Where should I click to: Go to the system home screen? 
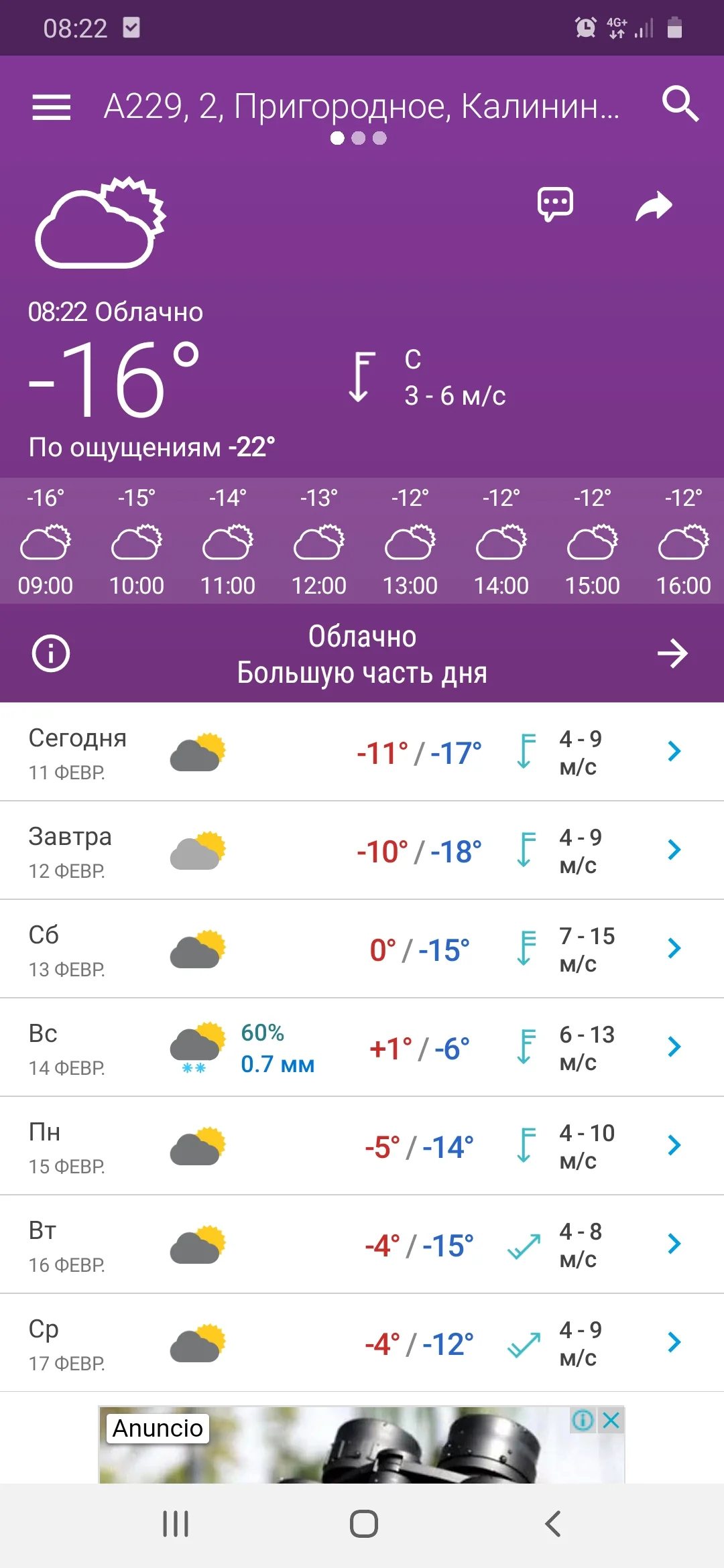[x=363, y=1524]
